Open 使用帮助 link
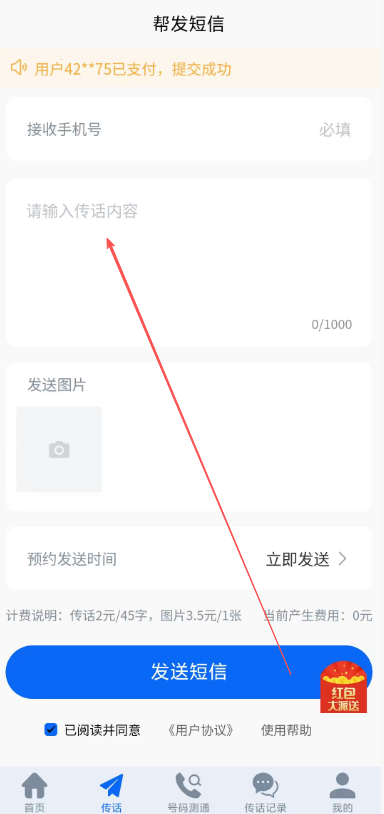Viewport: 384px width, 814px height. point(286,730)
